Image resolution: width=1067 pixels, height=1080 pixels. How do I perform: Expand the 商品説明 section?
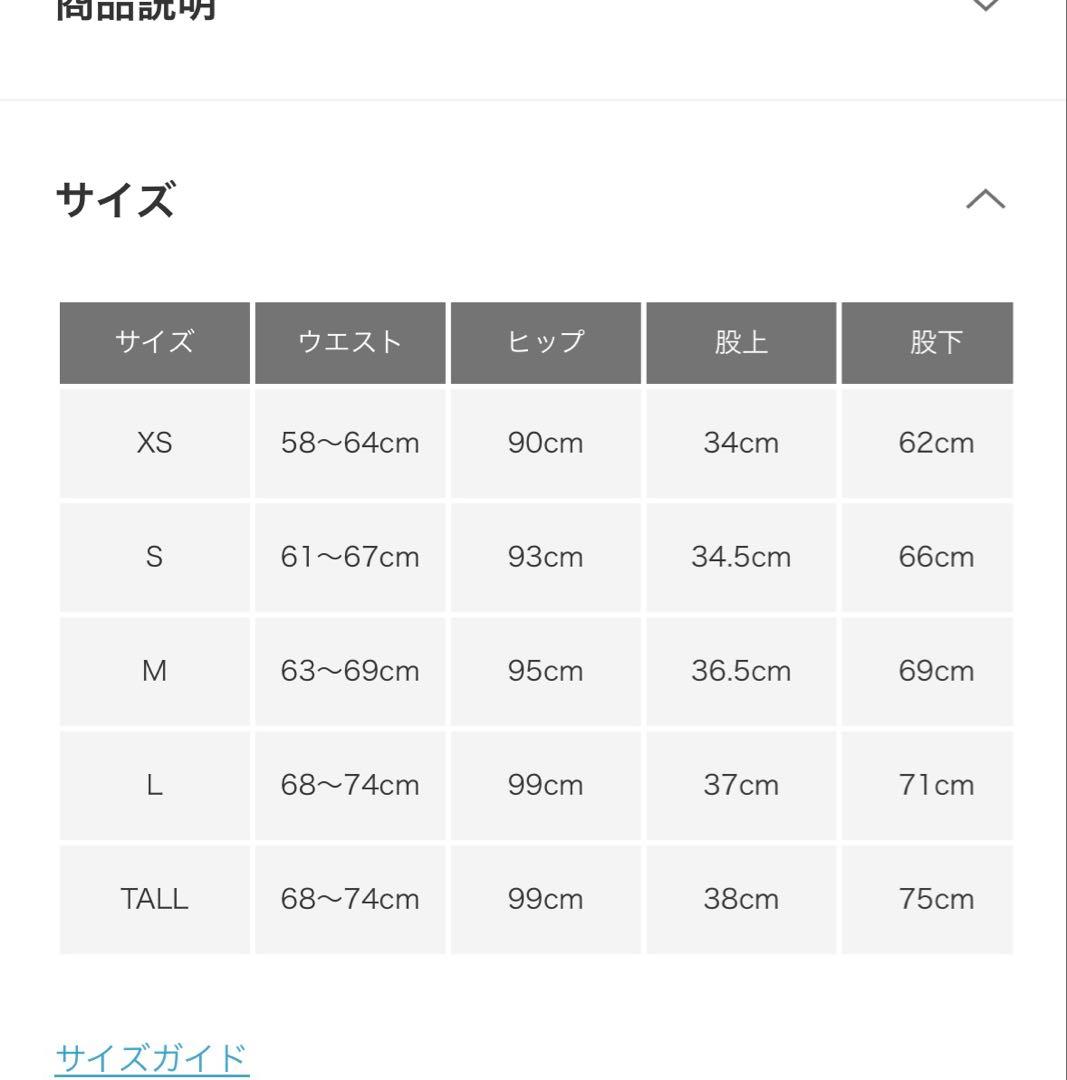pyautogui.click(x=985, y=6)
